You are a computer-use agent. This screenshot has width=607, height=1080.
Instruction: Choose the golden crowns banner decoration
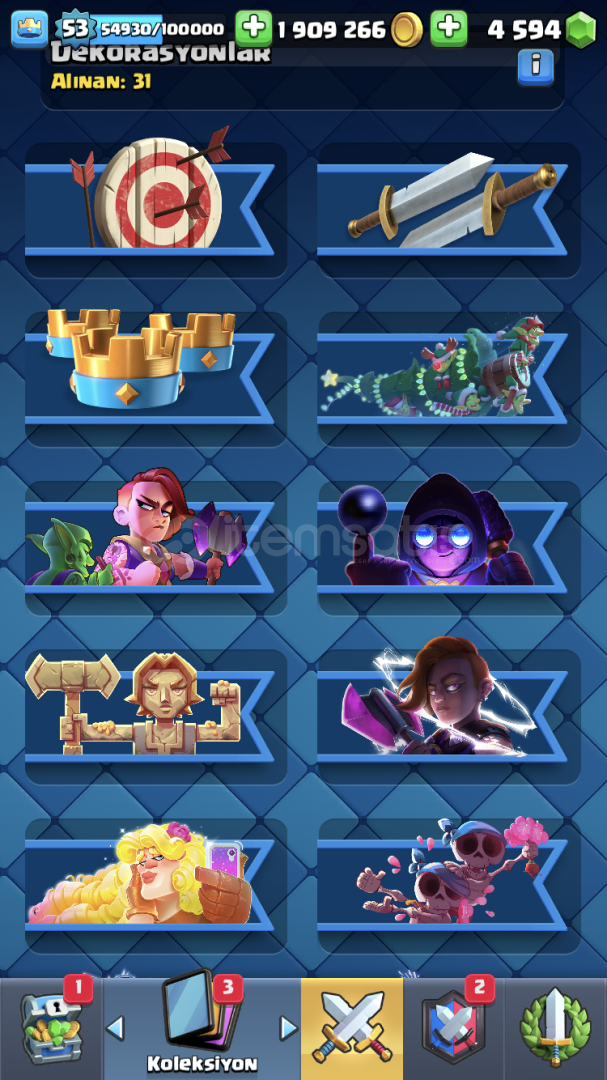(156, 378)
